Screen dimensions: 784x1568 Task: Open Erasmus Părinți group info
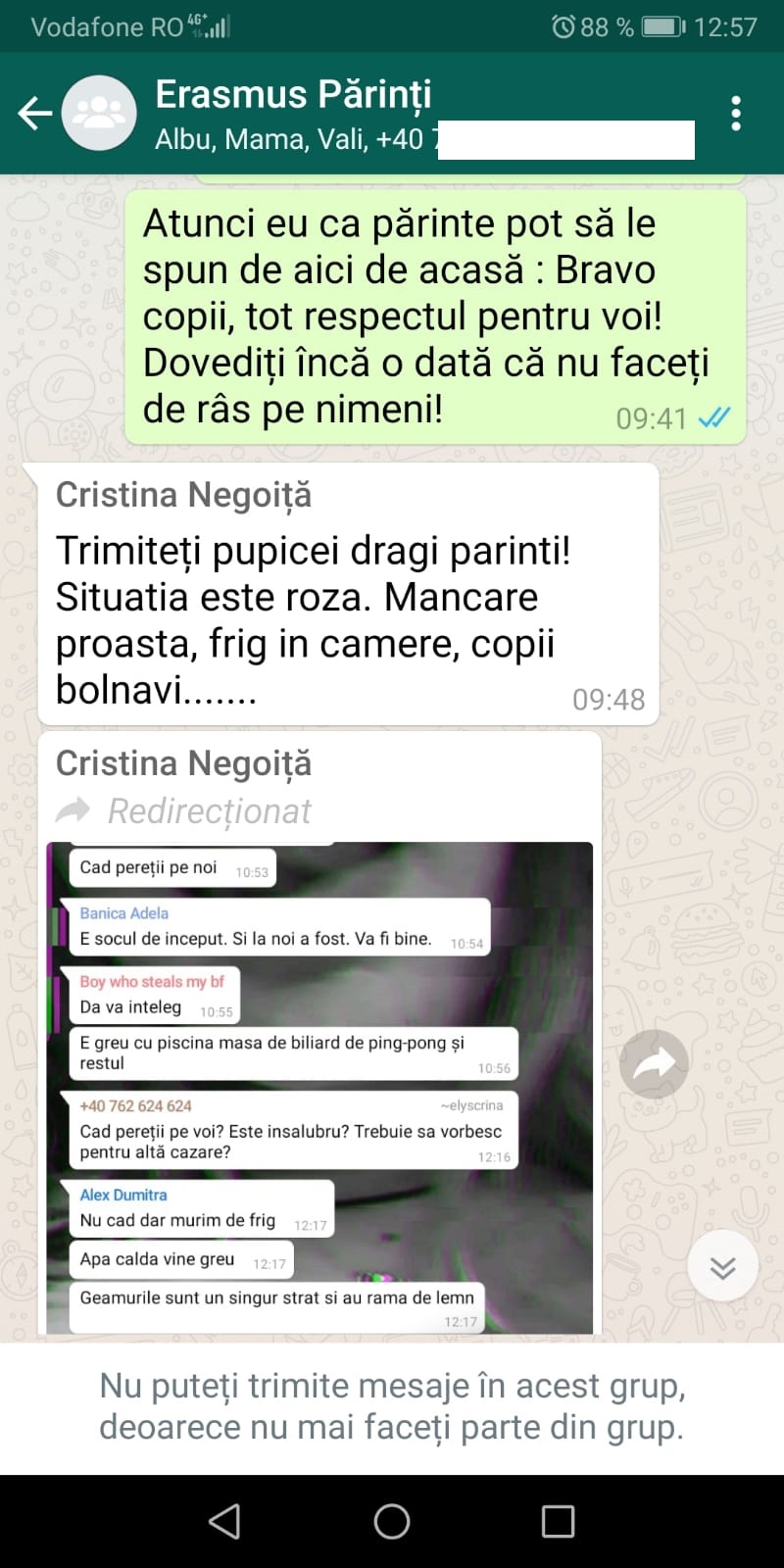click(x=294, y=96)
